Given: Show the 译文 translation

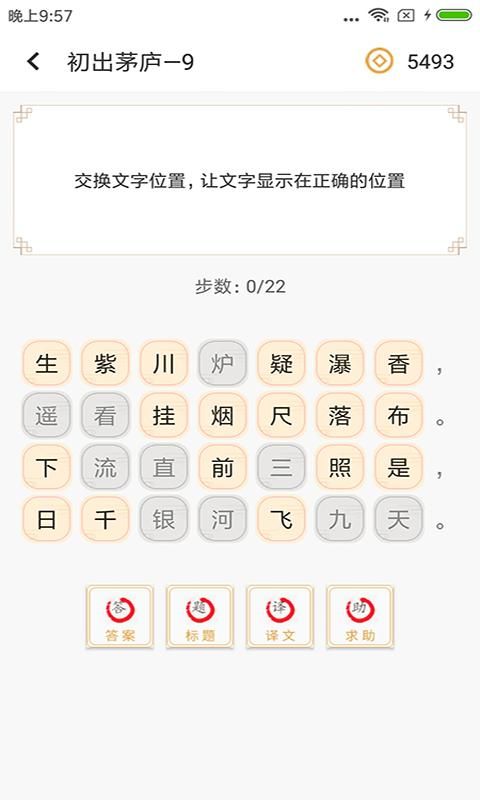Looking at the screenshot, I should (280, 617).
